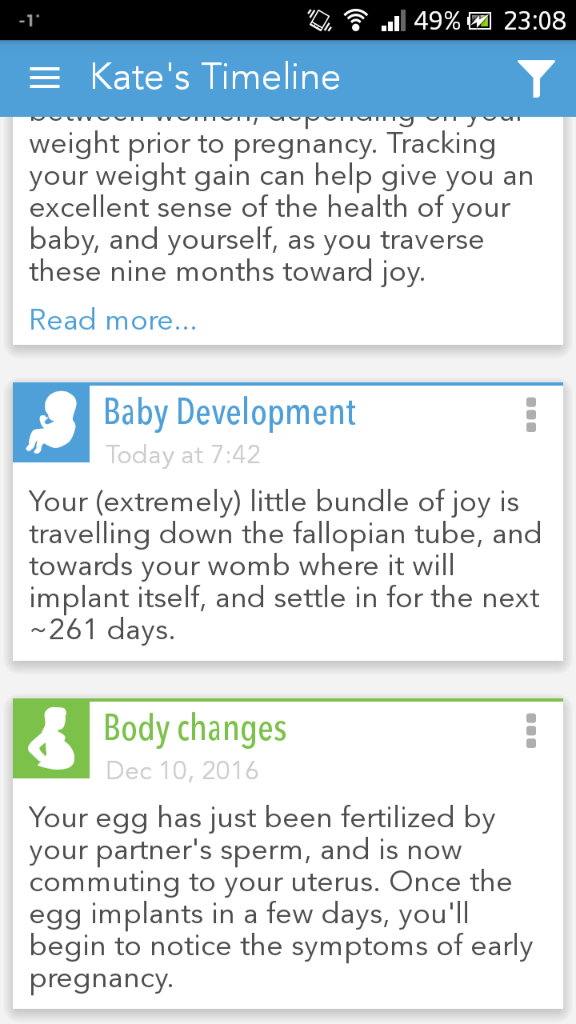Image resolution: width=576 pixels, height=1024 pixels.
Task: Open the Baby Development card
Action: [x=288, y=522]
